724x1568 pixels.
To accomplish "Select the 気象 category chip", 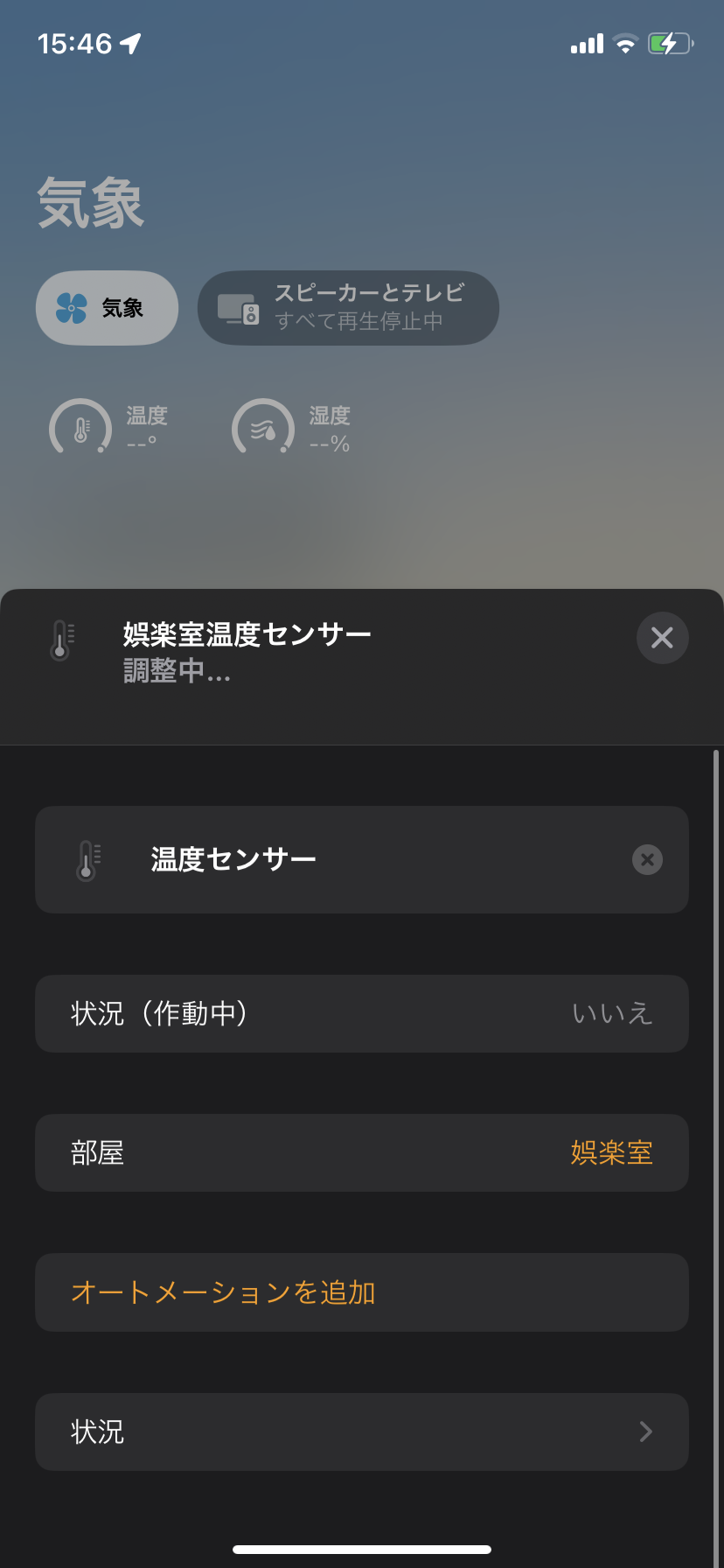I will [107, 308].
